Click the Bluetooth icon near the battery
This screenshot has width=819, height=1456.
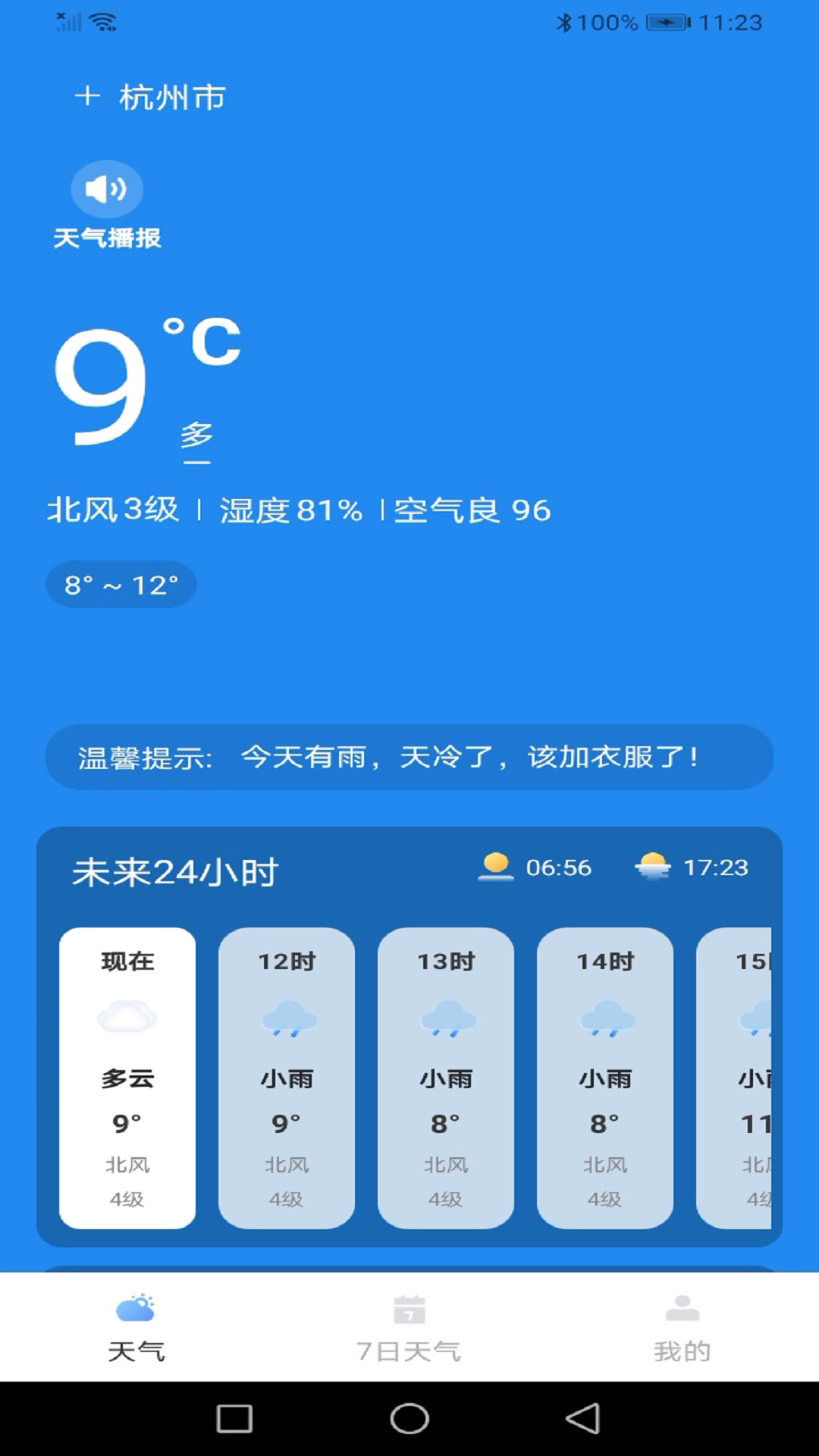564,22
